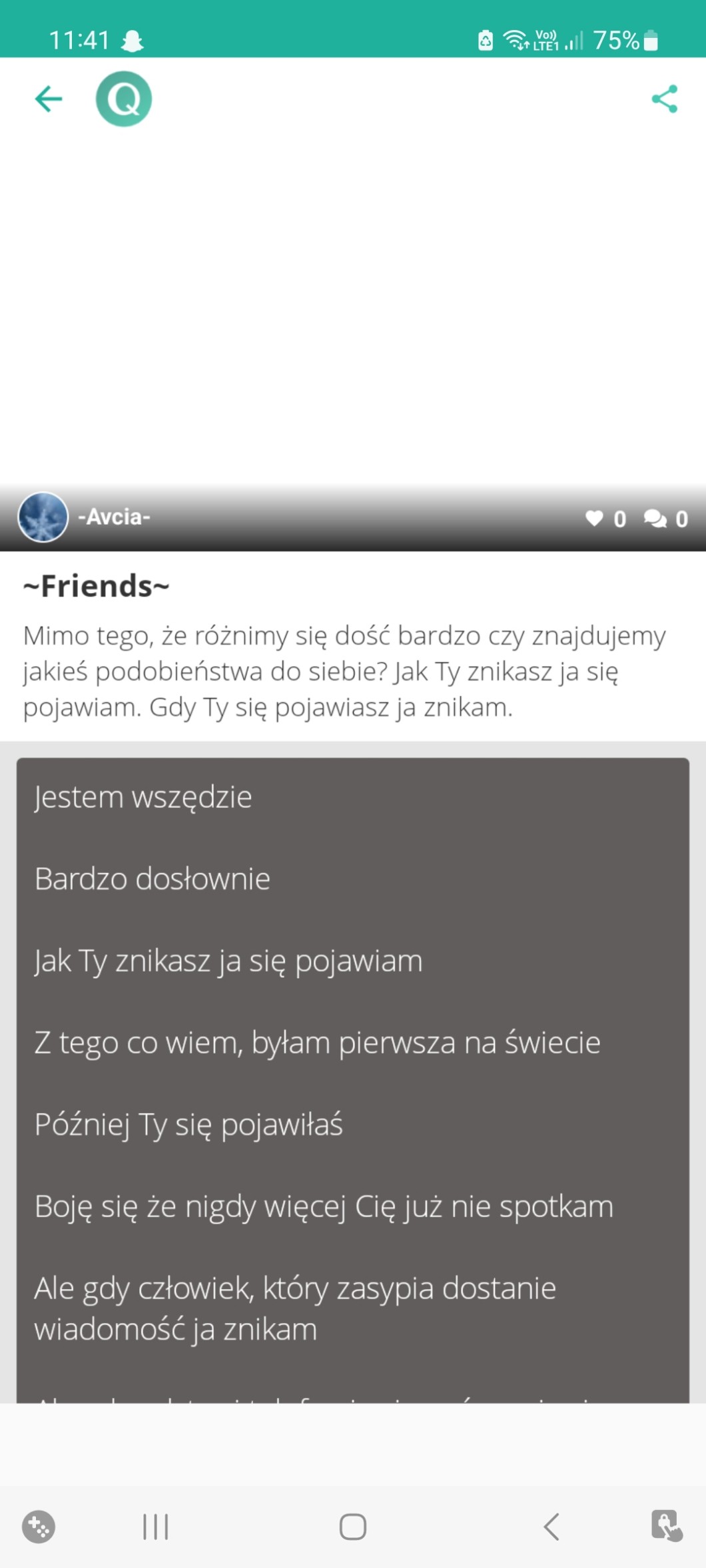This screenshot has width=706, height=1568.
Task: Open the Q app logo
Action: click(124, 99)
